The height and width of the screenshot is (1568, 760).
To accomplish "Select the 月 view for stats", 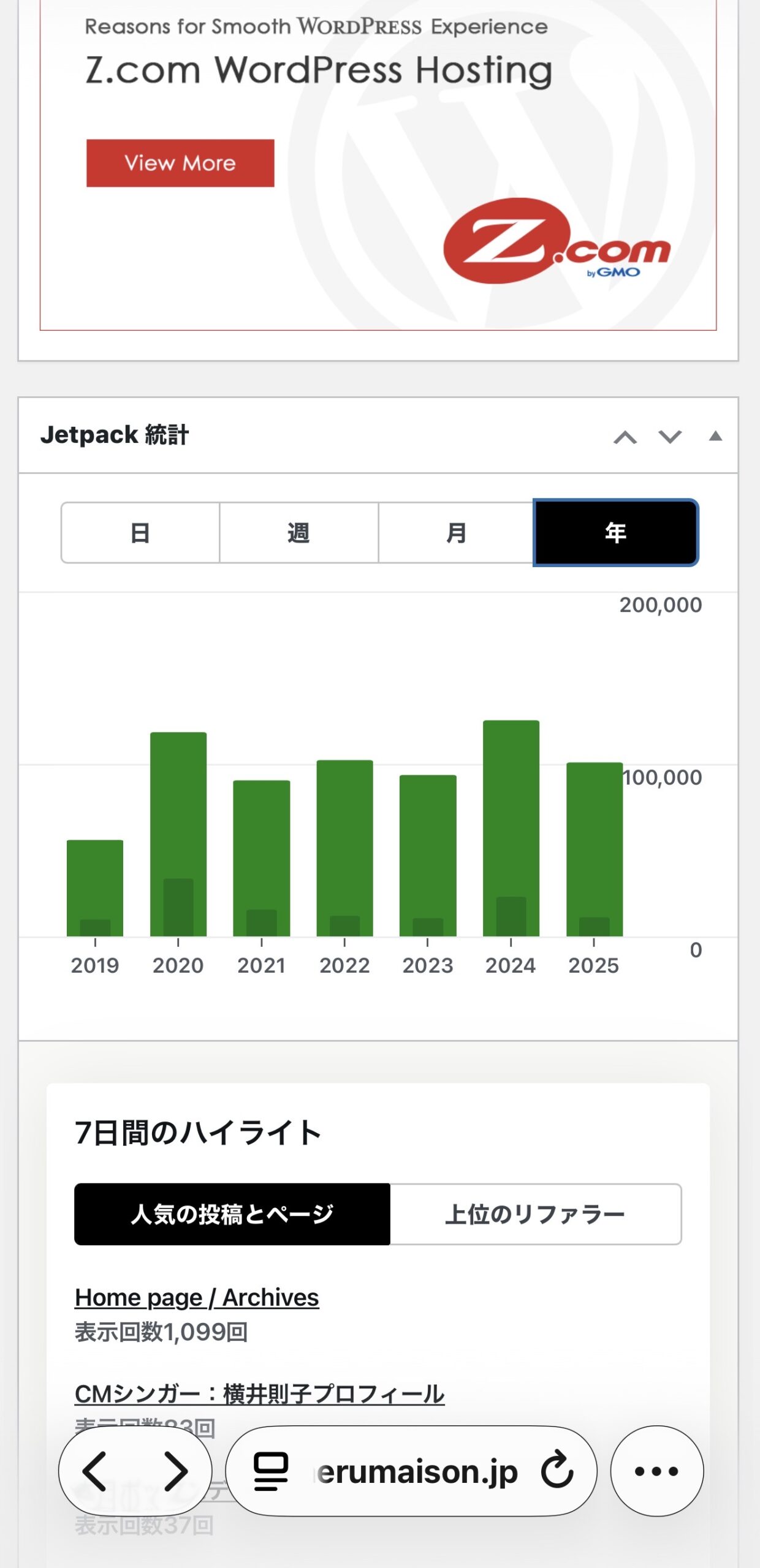I will 456,533.
